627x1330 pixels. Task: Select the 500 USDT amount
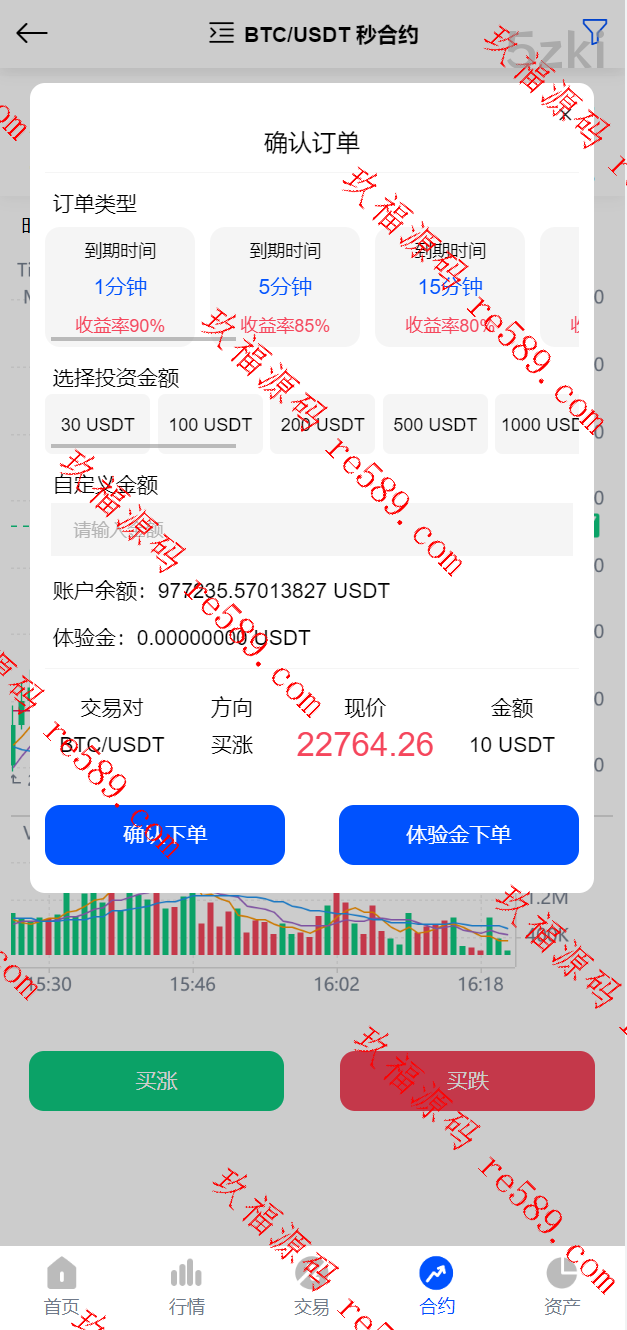(x=435, y=424)
